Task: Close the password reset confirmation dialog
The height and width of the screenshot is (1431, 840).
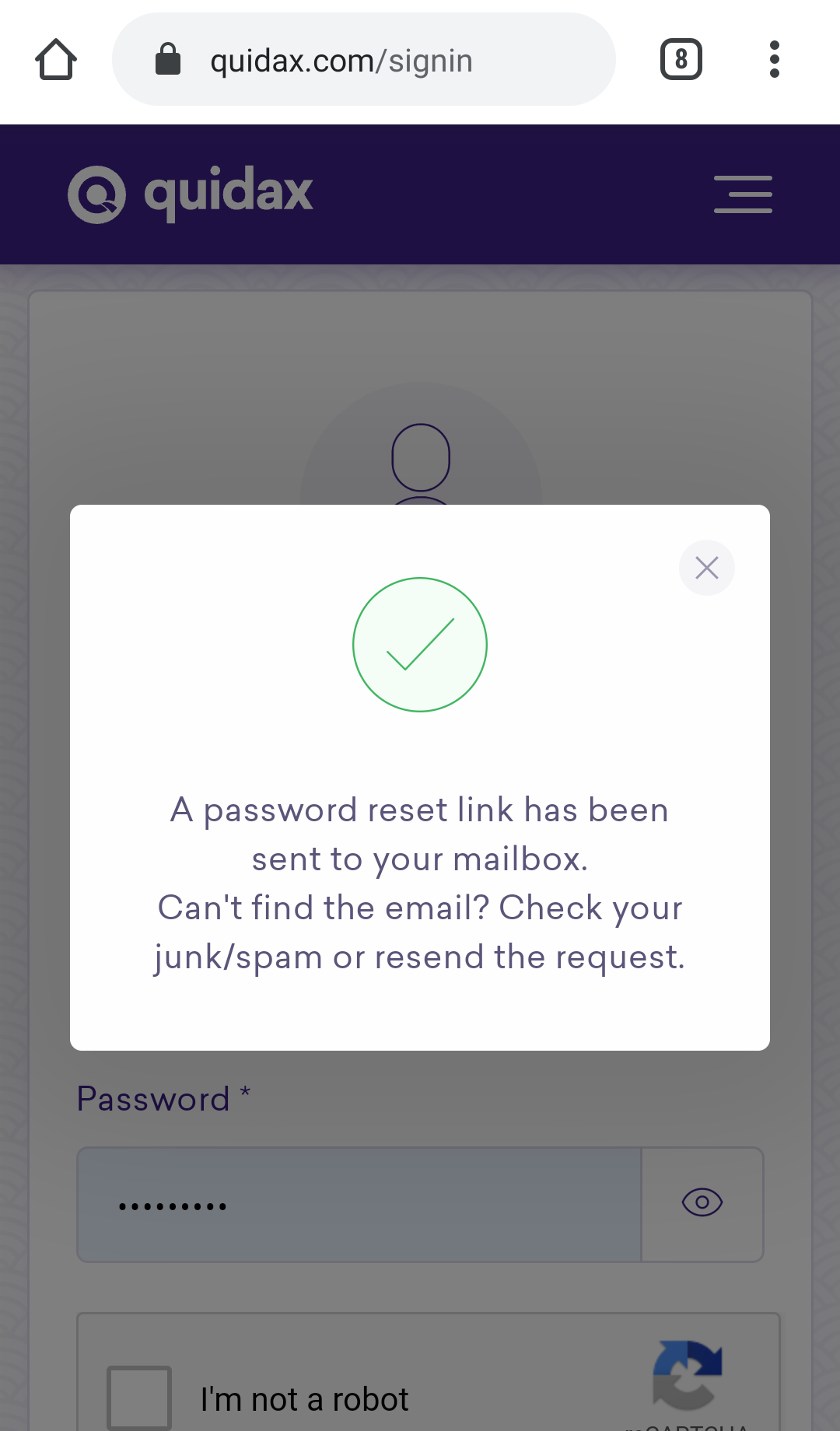Action: [706, 568]
